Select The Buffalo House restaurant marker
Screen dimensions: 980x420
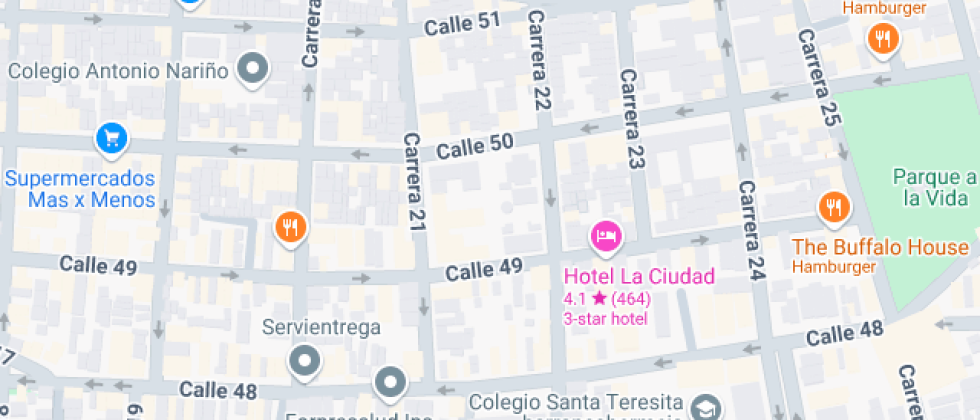[833, 207]
